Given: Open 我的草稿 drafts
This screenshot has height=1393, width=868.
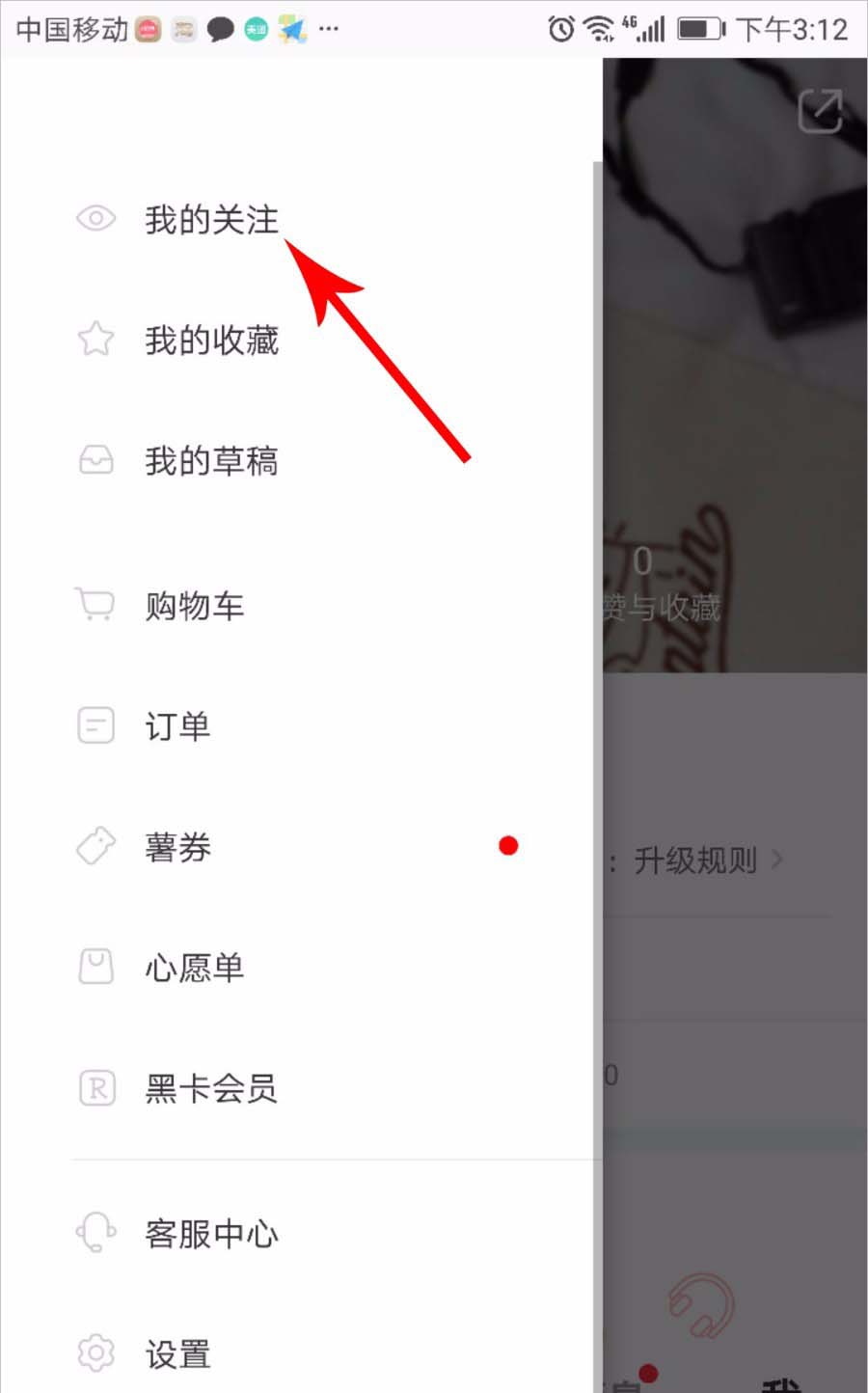Looking at the screenshot, I should (211, 461).
